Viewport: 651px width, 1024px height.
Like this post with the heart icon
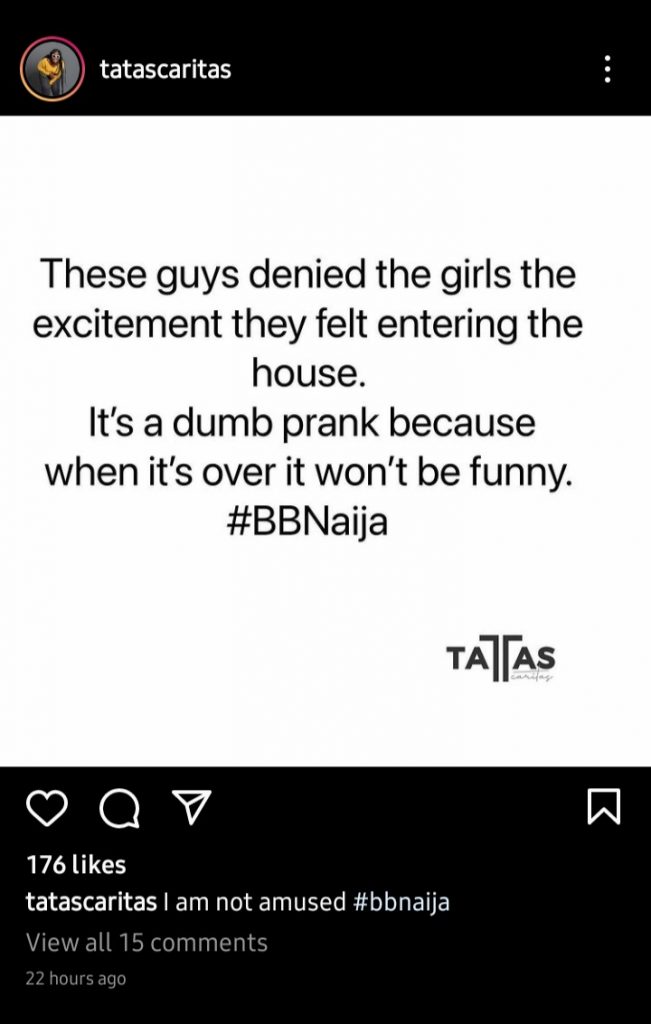[45, 808]
